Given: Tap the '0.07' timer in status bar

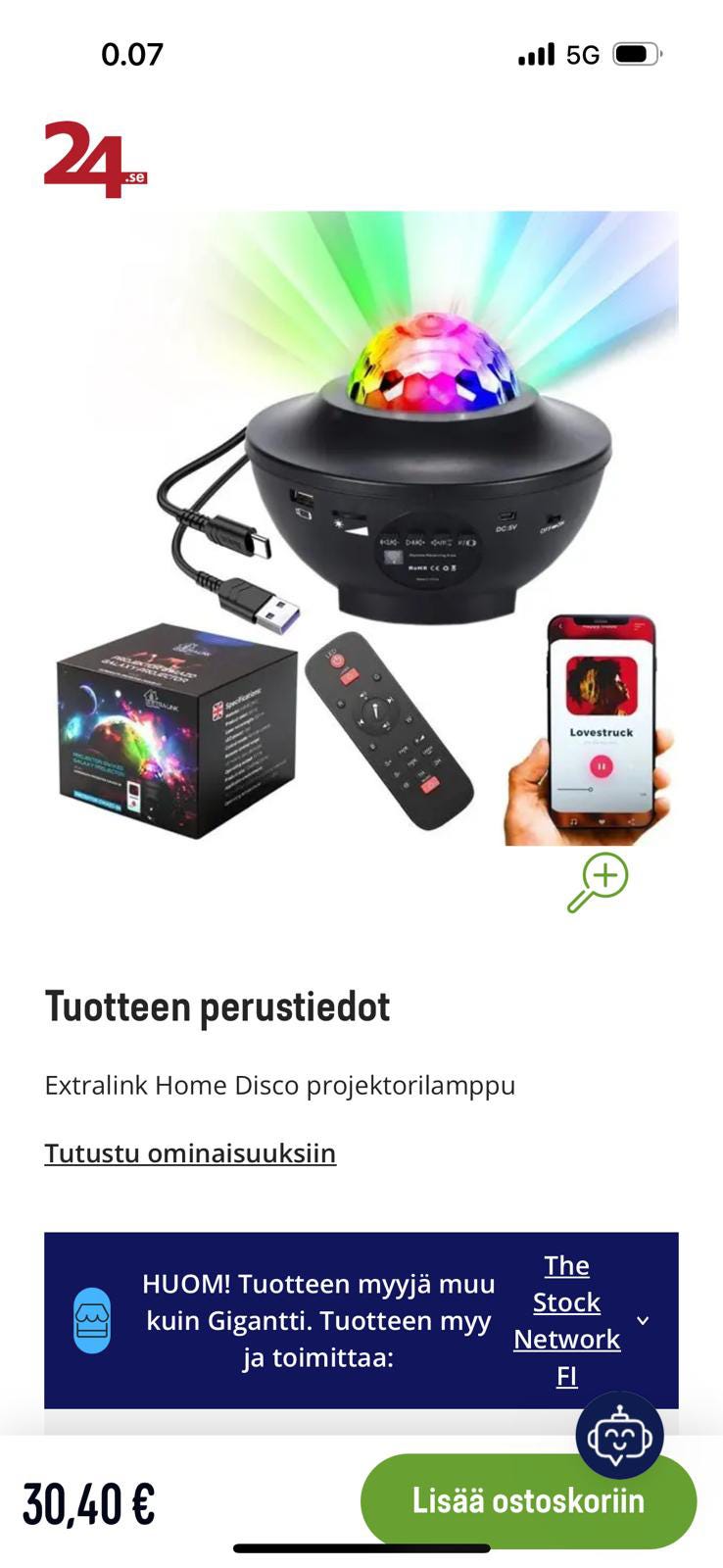Looking at the screenshot, I should tap(134, 54).
